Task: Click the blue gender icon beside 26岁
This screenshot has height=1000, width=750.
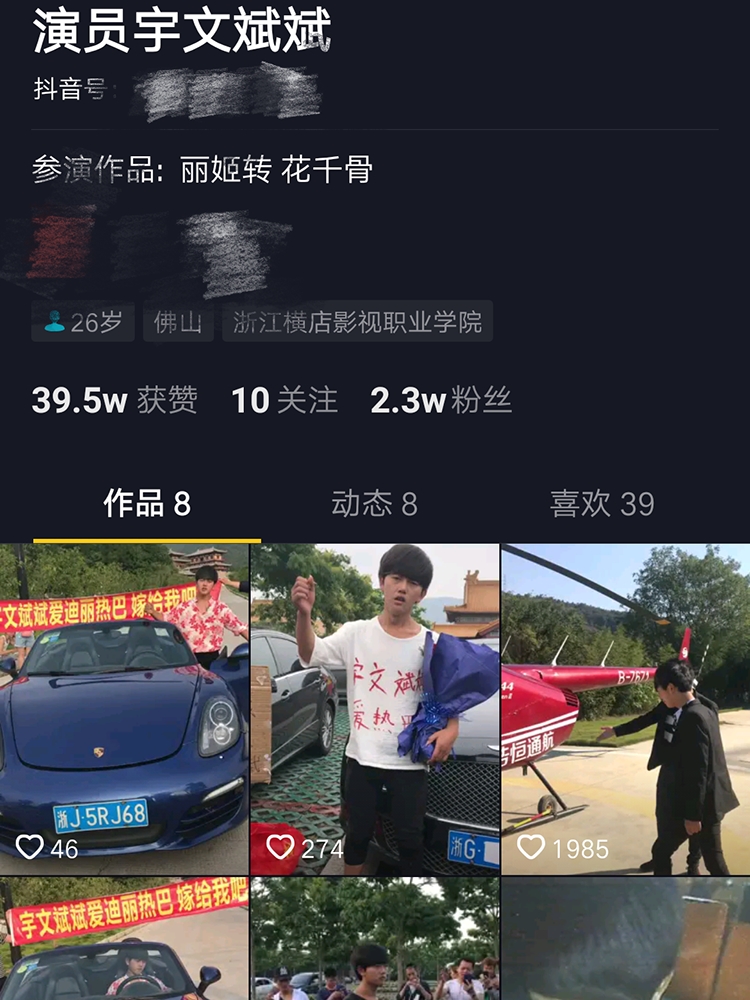Action: coord(52,320)
